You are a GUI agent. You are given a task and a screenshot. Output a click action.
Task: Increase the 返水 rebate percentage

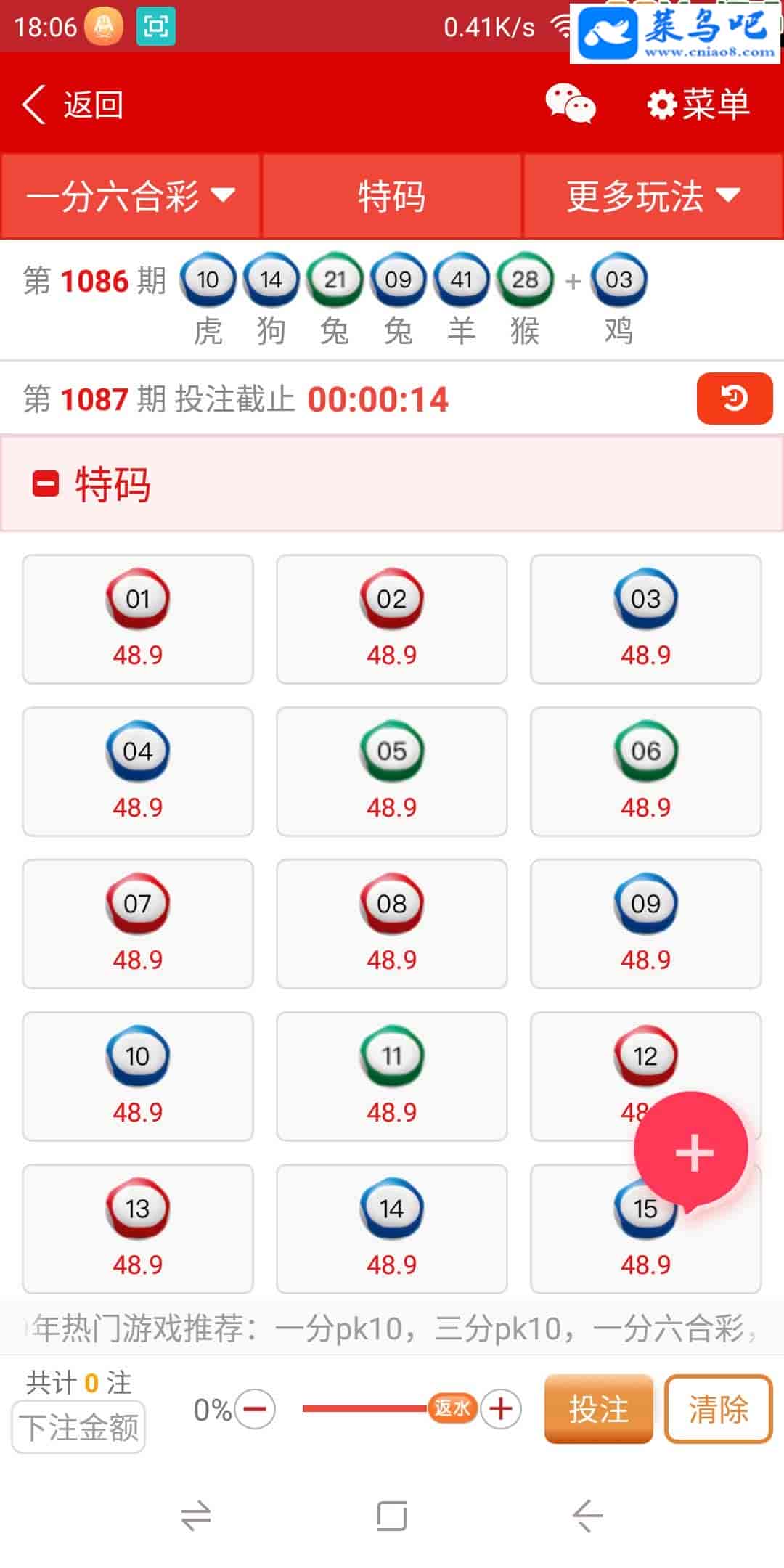tap(501, 1409)
